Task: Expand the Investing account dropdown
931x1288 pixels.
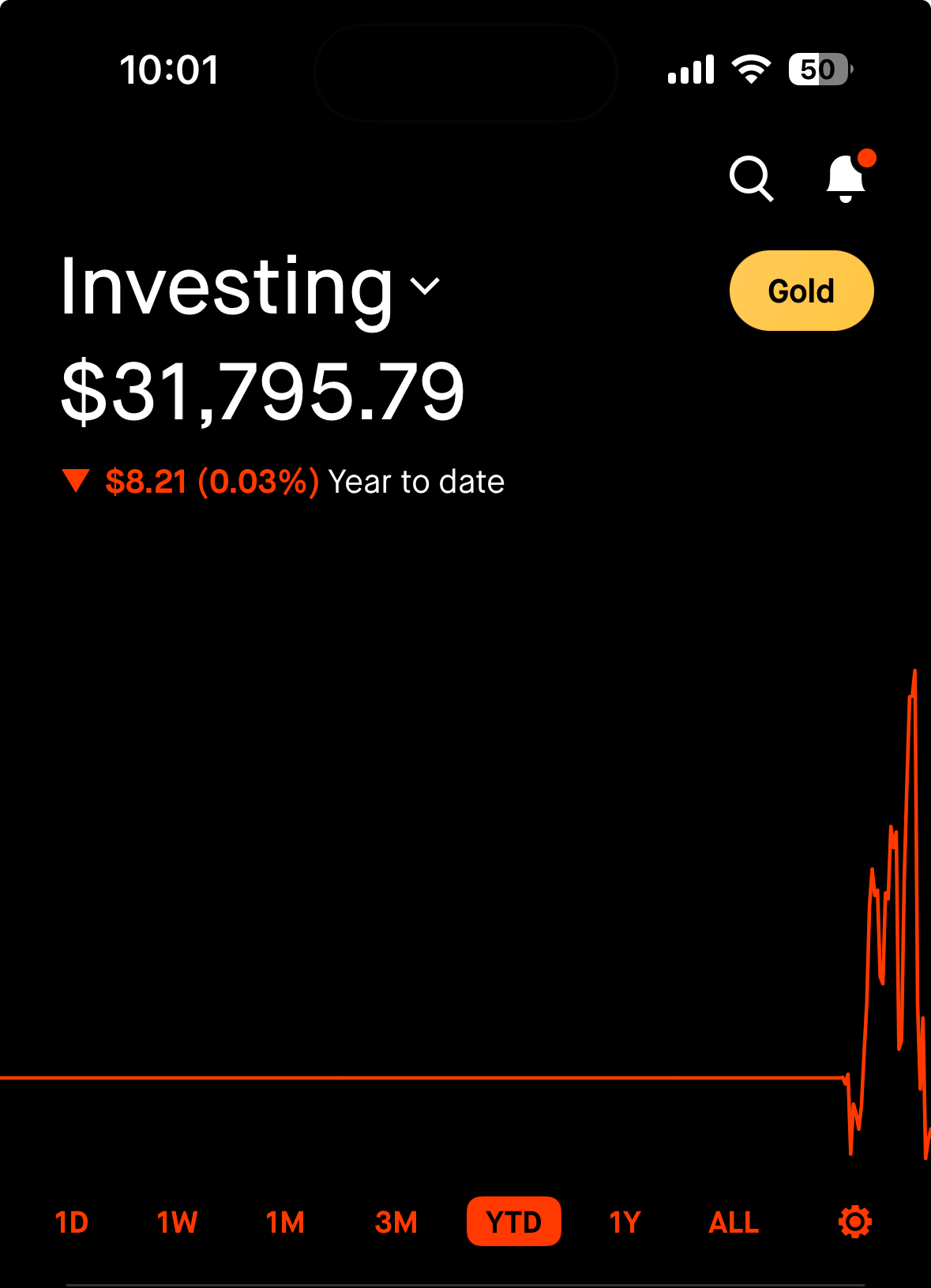Action: click(425, 286)
